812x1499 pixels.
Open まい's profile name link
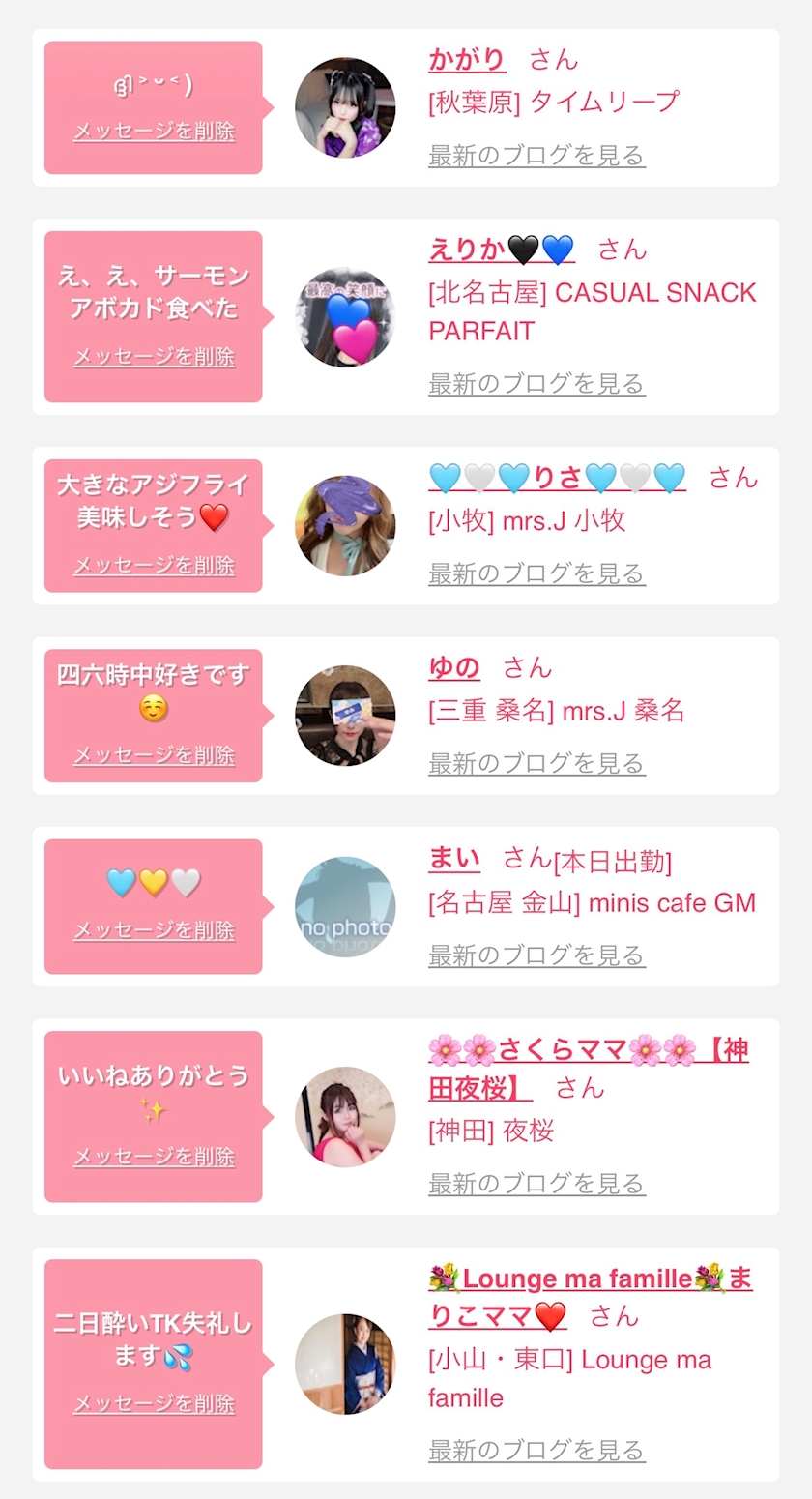click(454, 858)
